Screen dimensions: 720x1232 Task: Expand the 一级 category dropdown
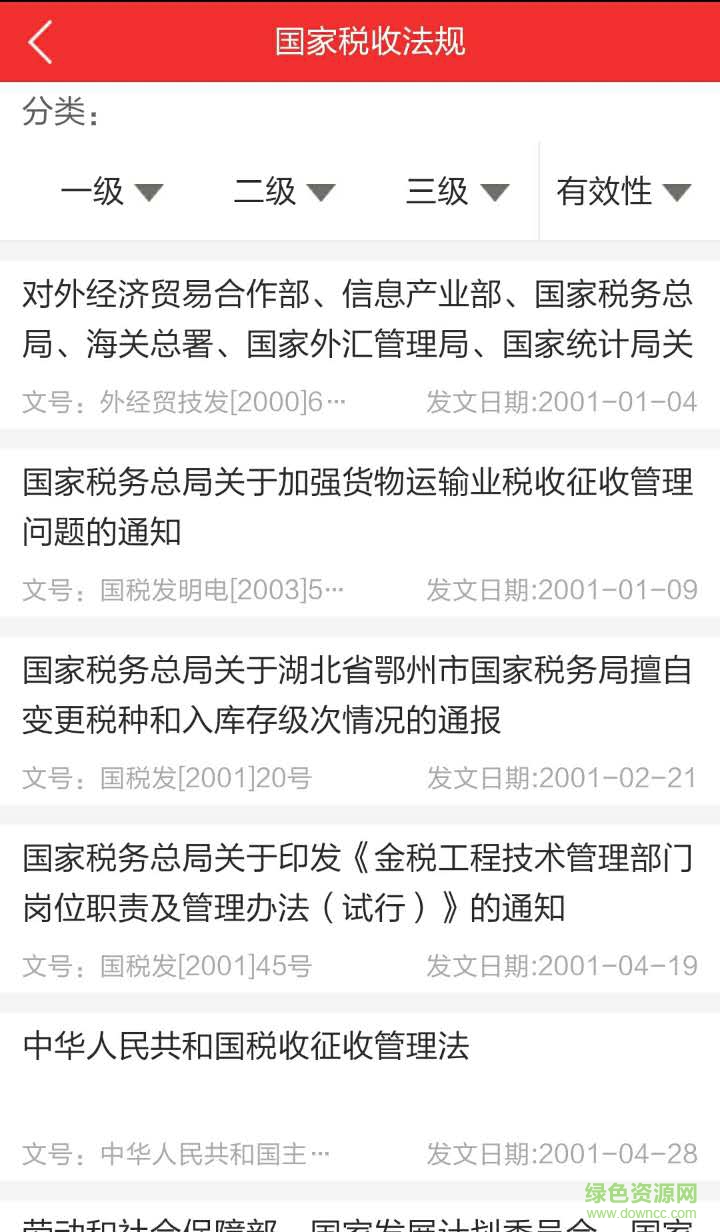pos(111,191)
